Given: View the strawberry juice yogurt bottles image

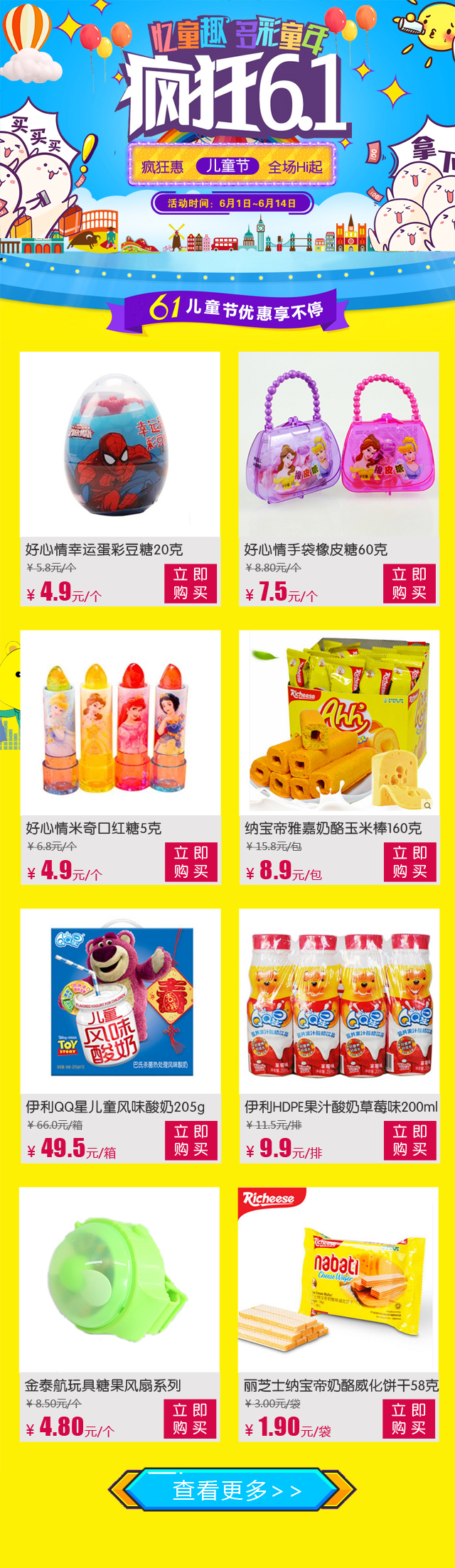Looking at the screenshot, I should [x=338, y=1002].
